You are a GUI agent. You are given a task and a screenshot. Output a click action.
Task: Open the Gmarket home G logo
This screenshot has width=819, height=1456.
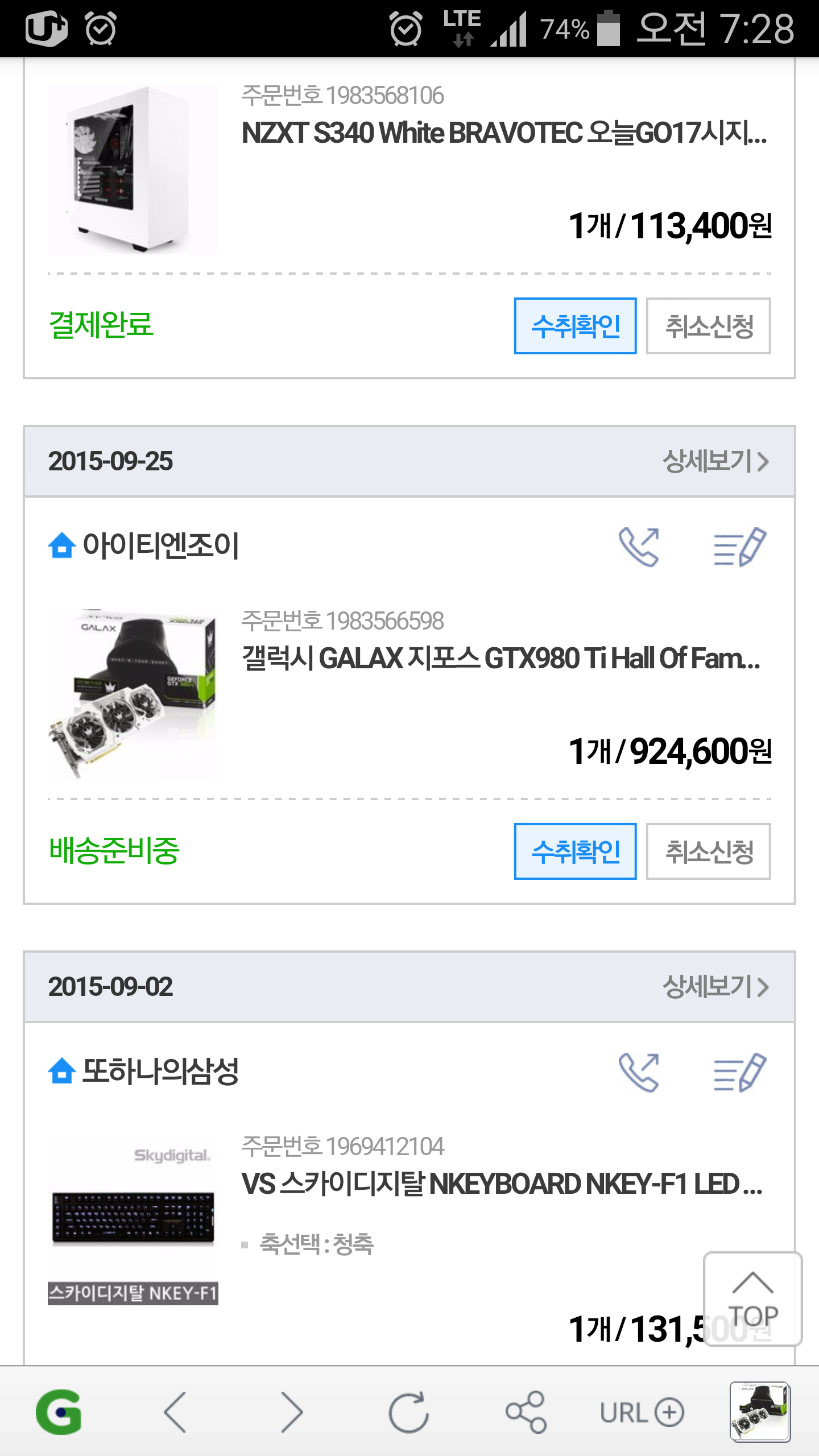[59, 1412]
